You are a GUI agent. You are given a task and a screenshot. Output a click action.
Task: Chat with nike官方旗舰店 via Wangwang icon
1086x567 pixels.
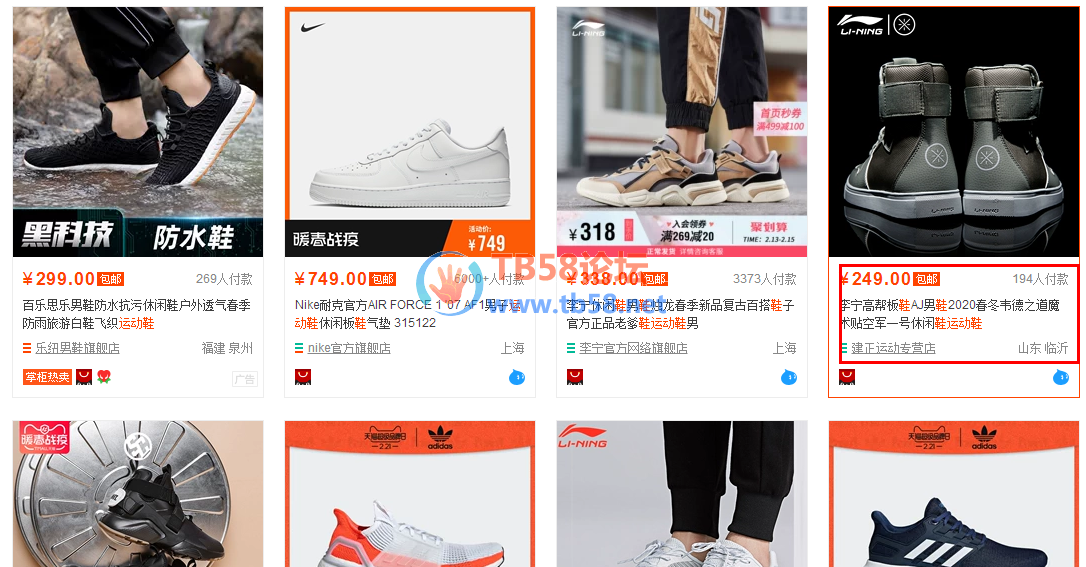click(x=517, y=377)
